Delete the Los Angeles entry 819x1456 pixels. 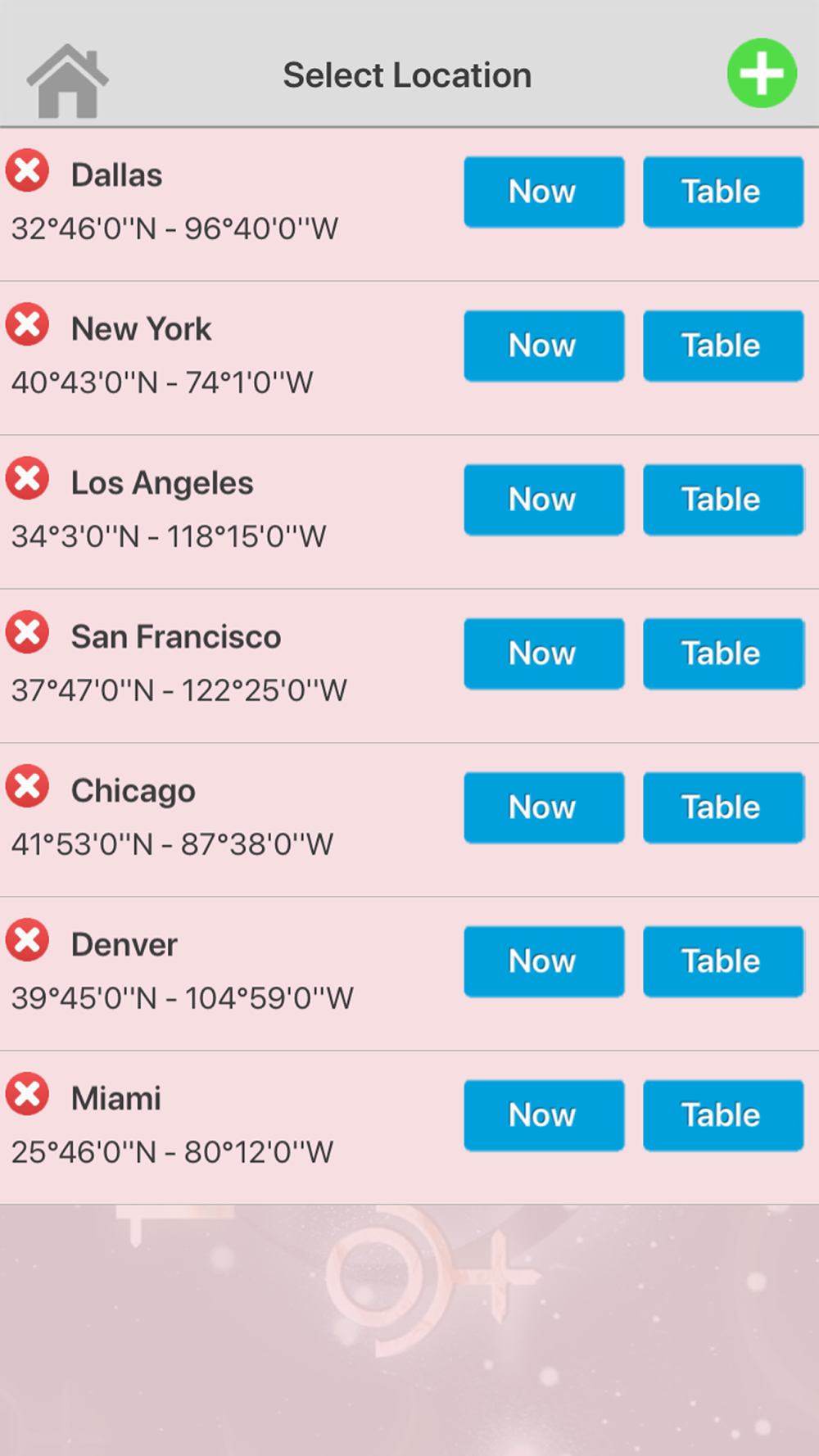[x=28, y=478]
